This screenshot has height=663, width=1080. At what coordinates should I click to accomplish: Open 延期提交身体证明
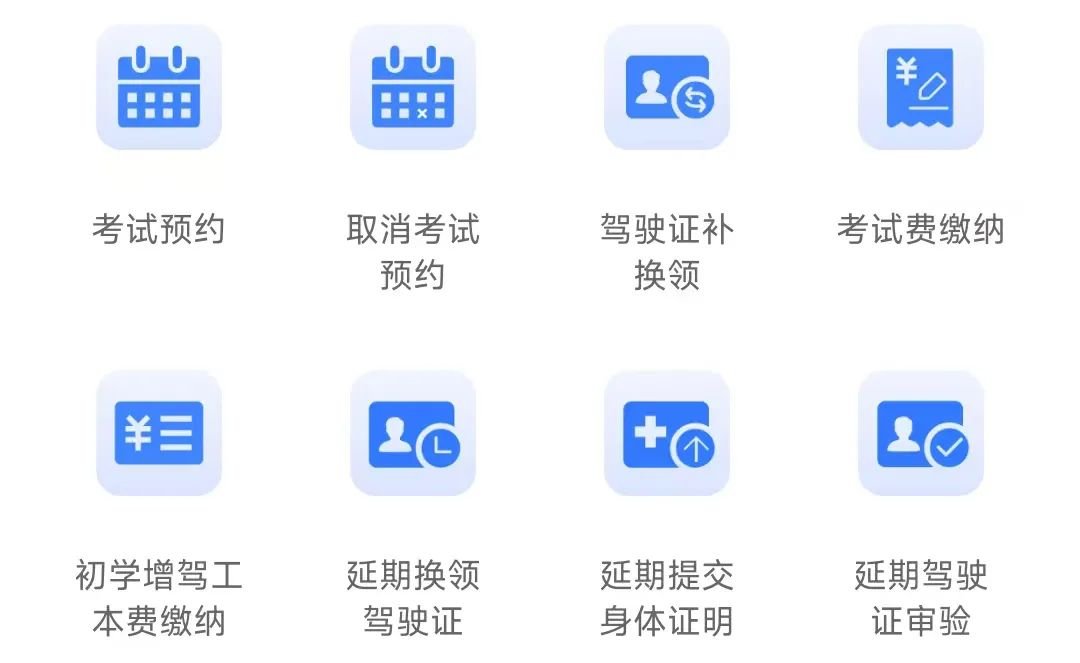[x=666, y=433]
